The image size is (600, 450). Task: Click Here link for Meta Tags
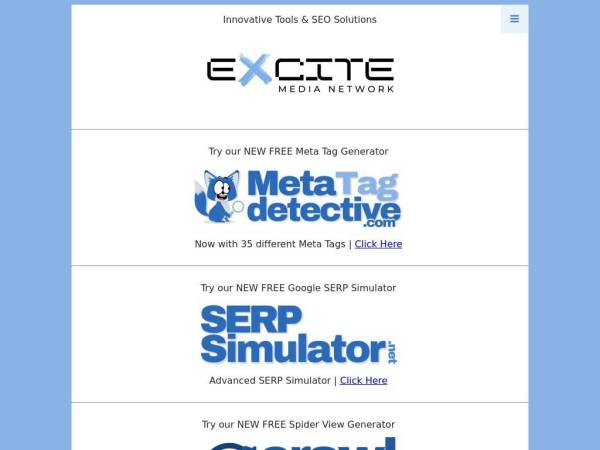click(x=378, y=244)
